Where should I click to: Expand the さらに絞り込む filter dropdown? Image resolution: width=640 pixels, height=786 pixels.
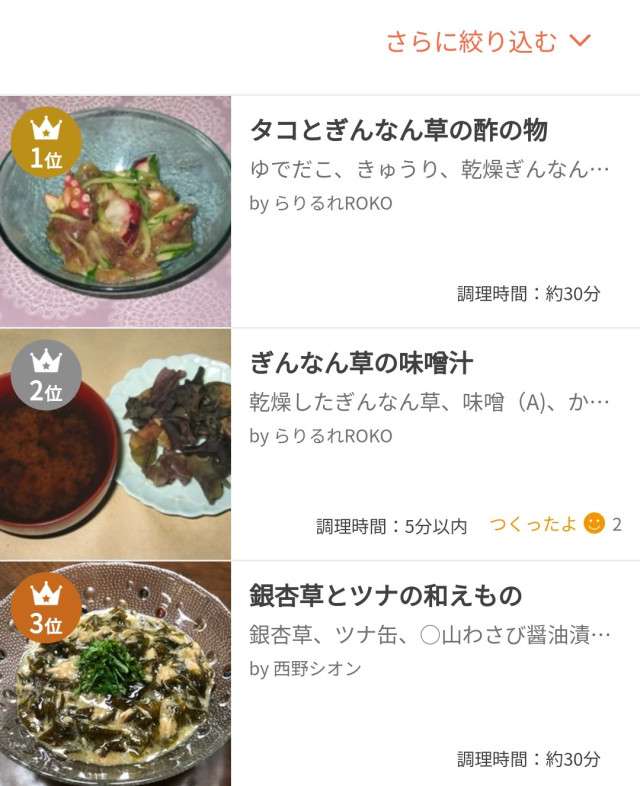[489, 41]
